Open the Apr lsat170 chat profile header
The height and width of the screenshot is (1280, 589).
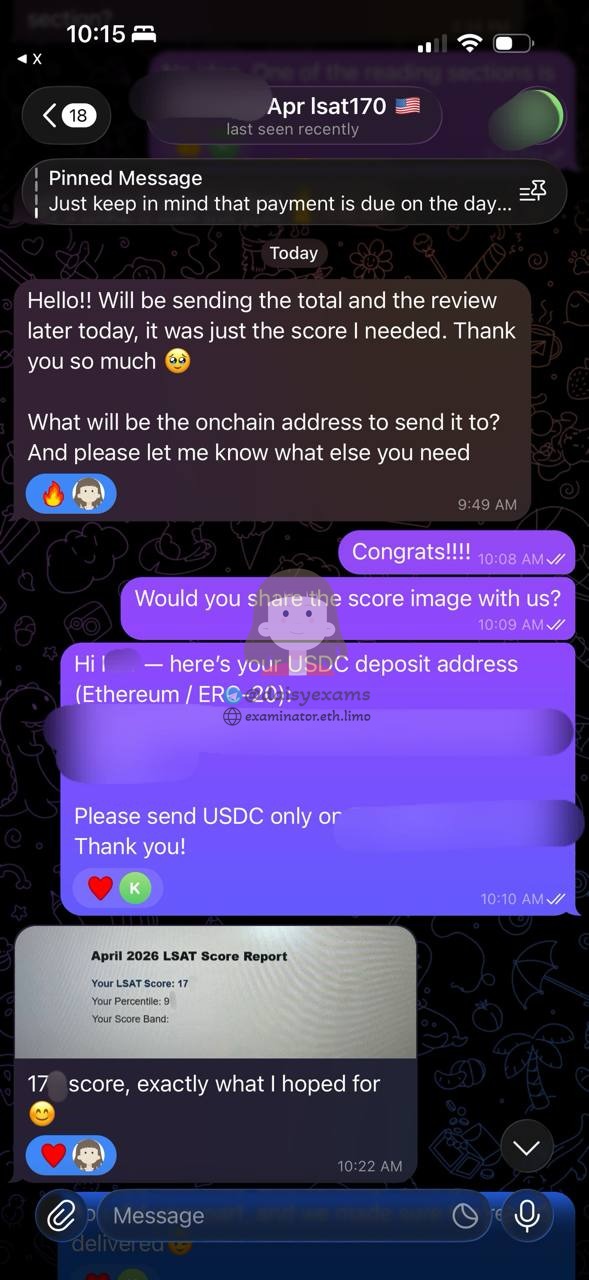(x=292, y=115)
